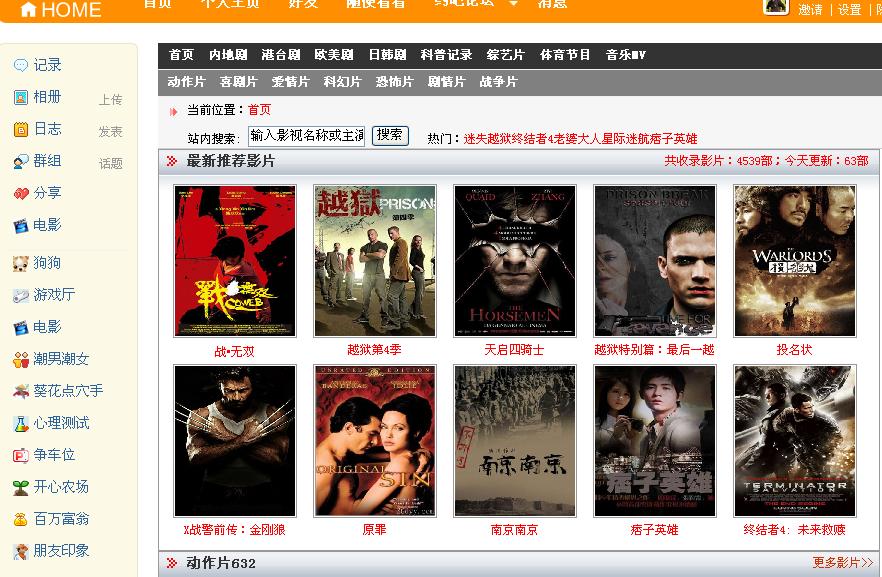Open the 战·无双 movie poster
882x577 pixels.
pos(235,261)
